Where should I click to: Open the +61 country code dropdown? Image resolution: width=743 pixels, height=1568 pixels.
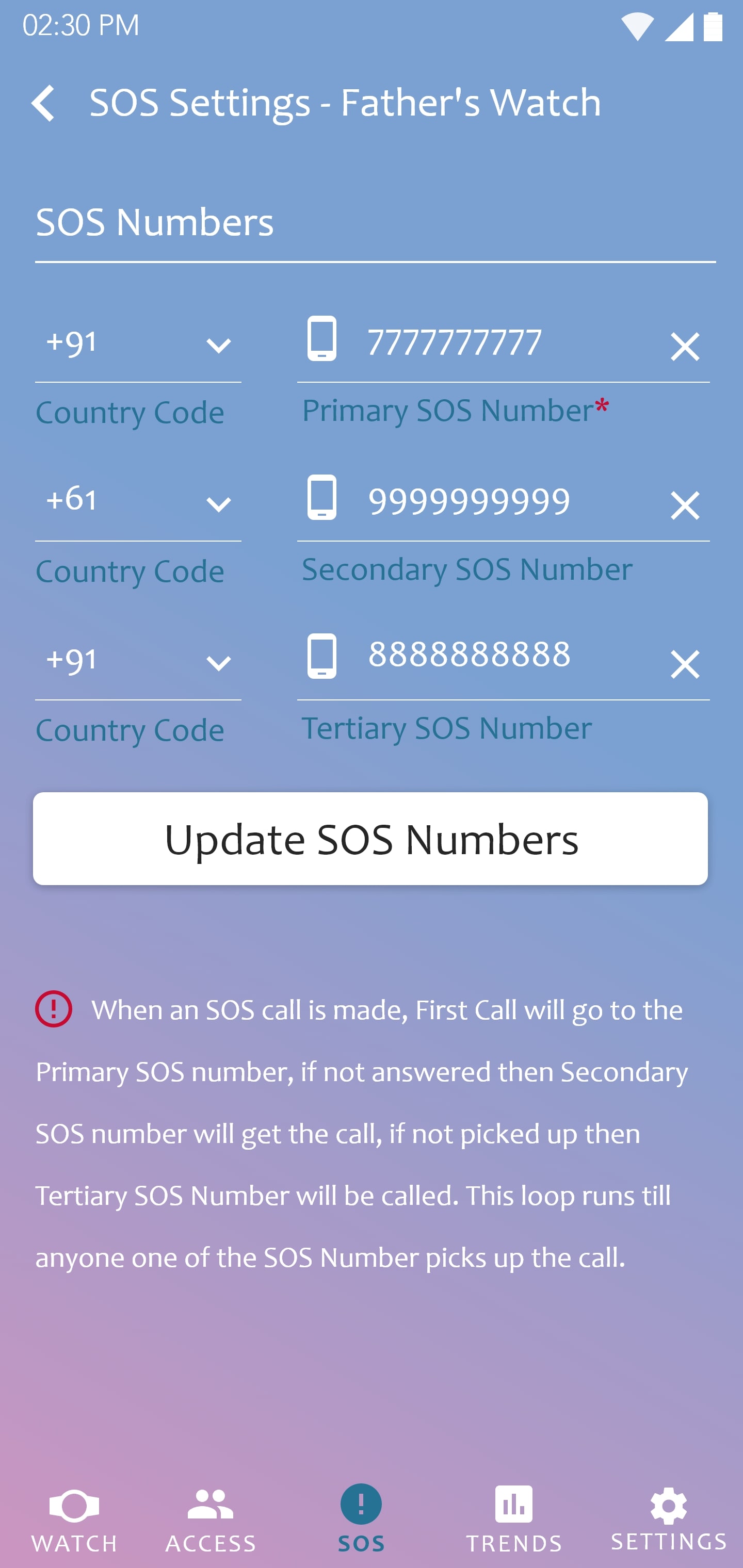(x=138, y=503)
